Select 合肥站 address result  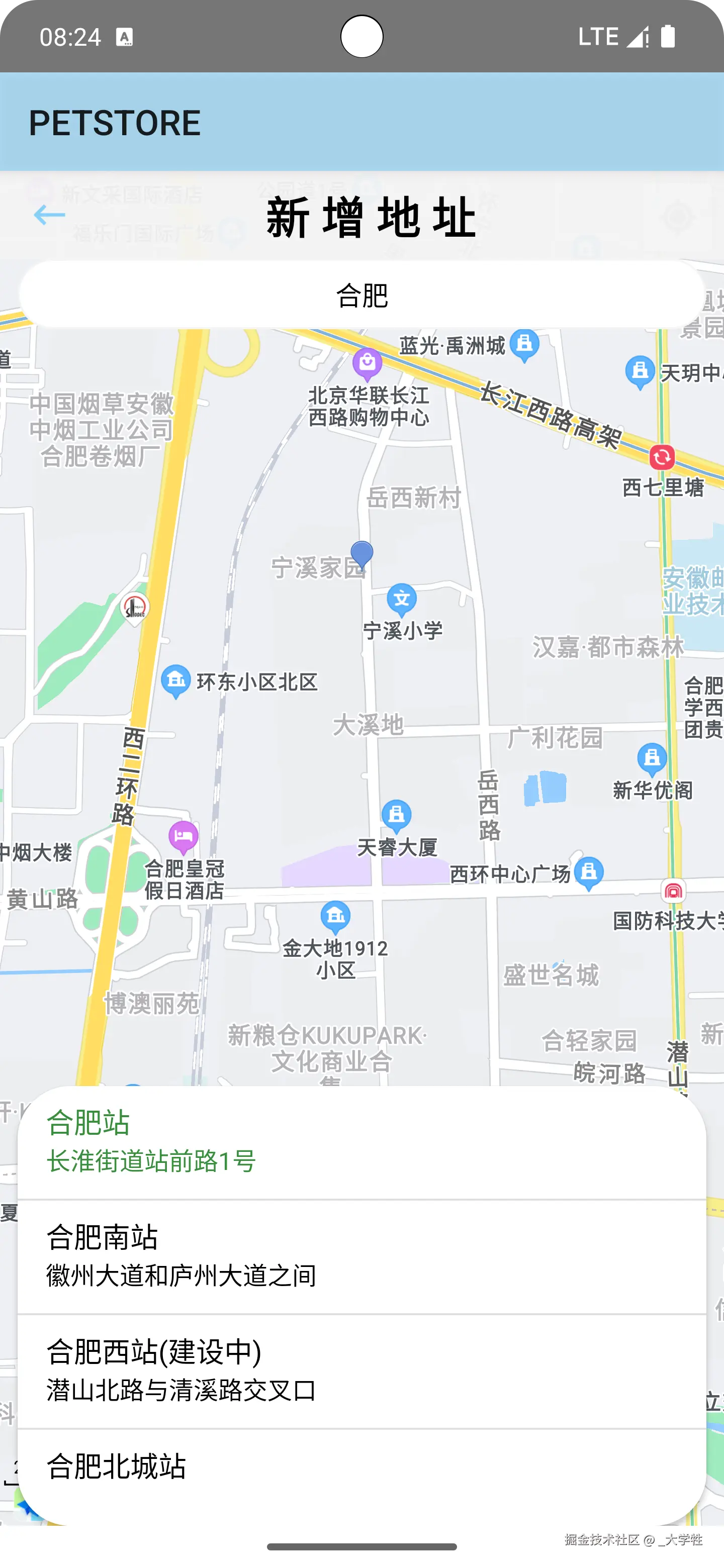coord(361,1142)
